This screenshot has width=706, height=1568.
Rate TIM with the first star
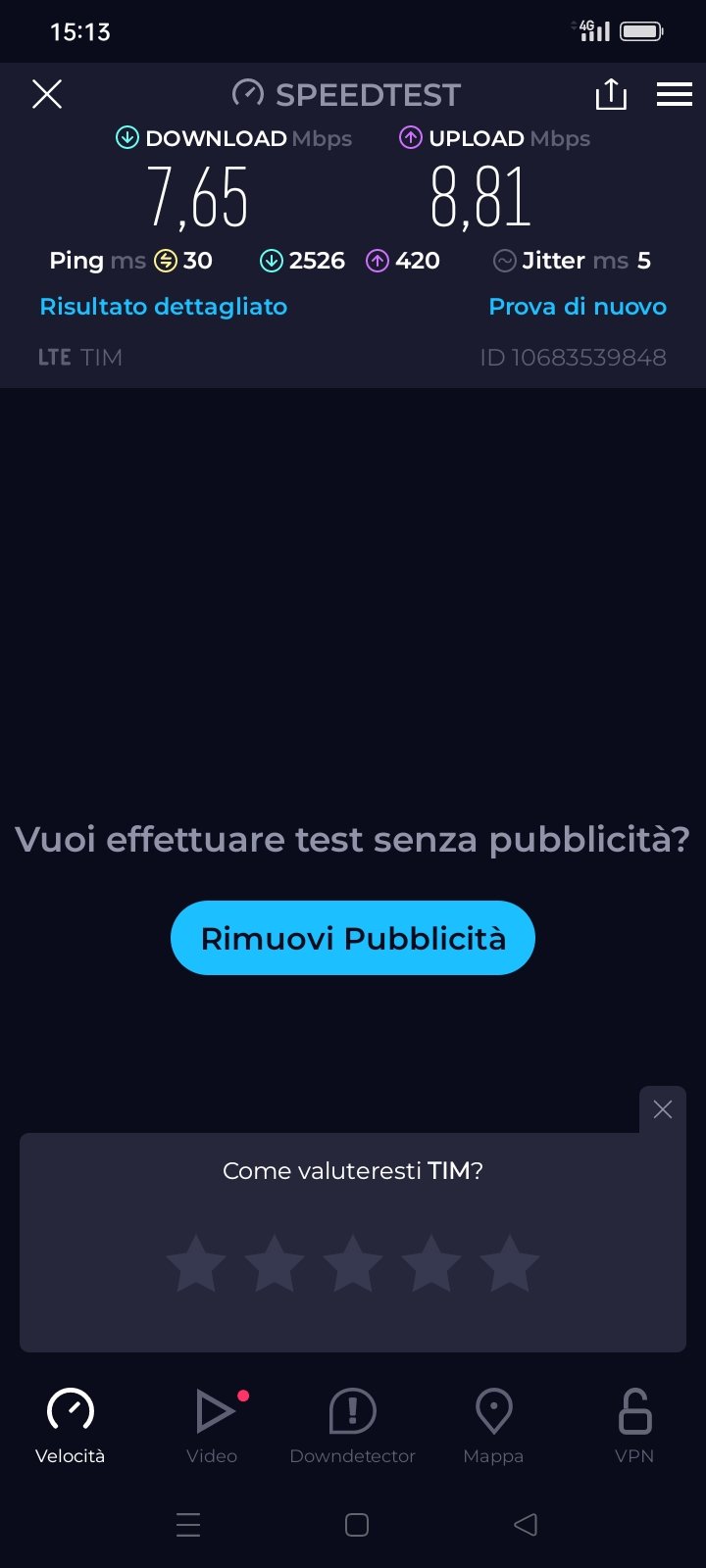tap(196, 1263)
